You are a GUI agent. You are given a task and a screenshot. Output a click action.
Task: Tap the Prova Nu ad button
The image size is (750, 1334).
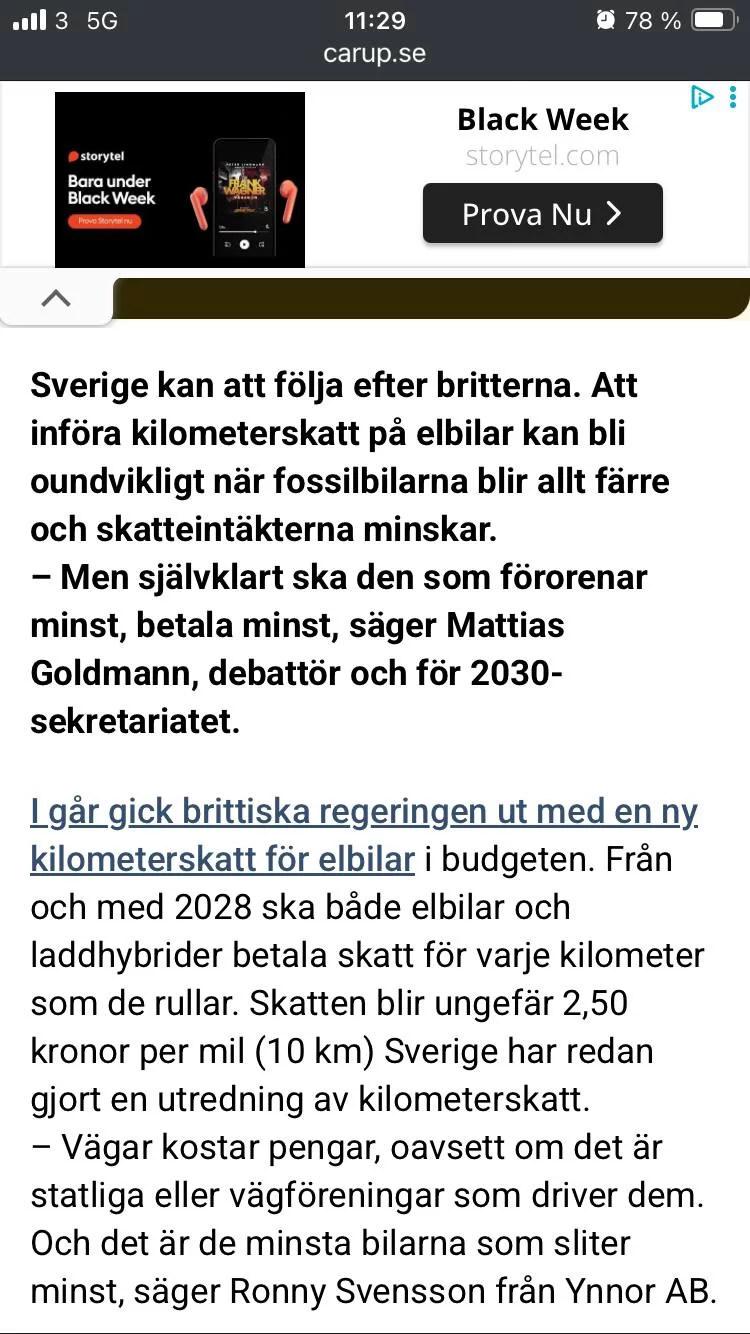[x=542, y=213]
